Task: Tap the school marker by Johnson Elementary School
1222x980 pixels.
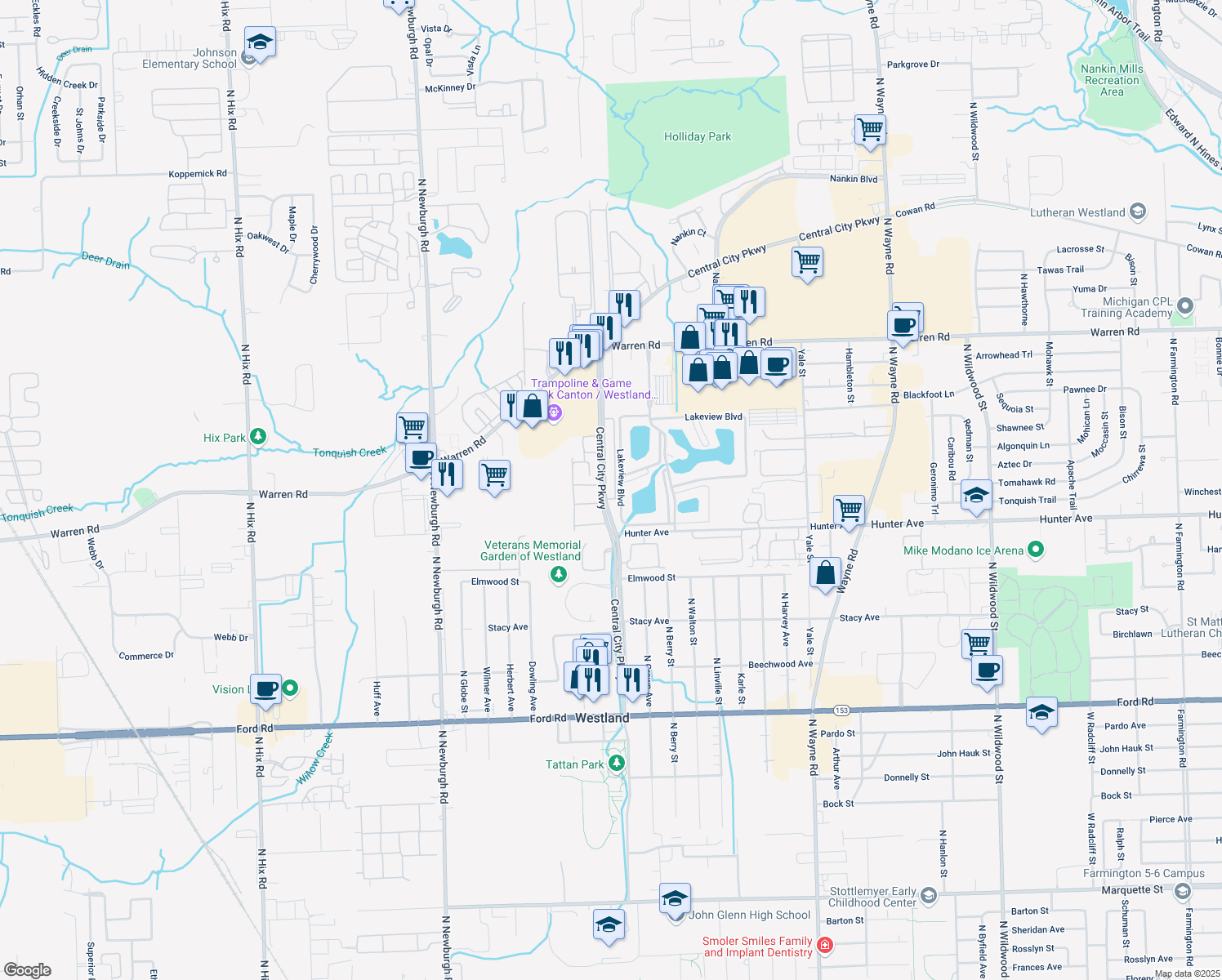Action: pyautogui.click(x=260, y=42)
